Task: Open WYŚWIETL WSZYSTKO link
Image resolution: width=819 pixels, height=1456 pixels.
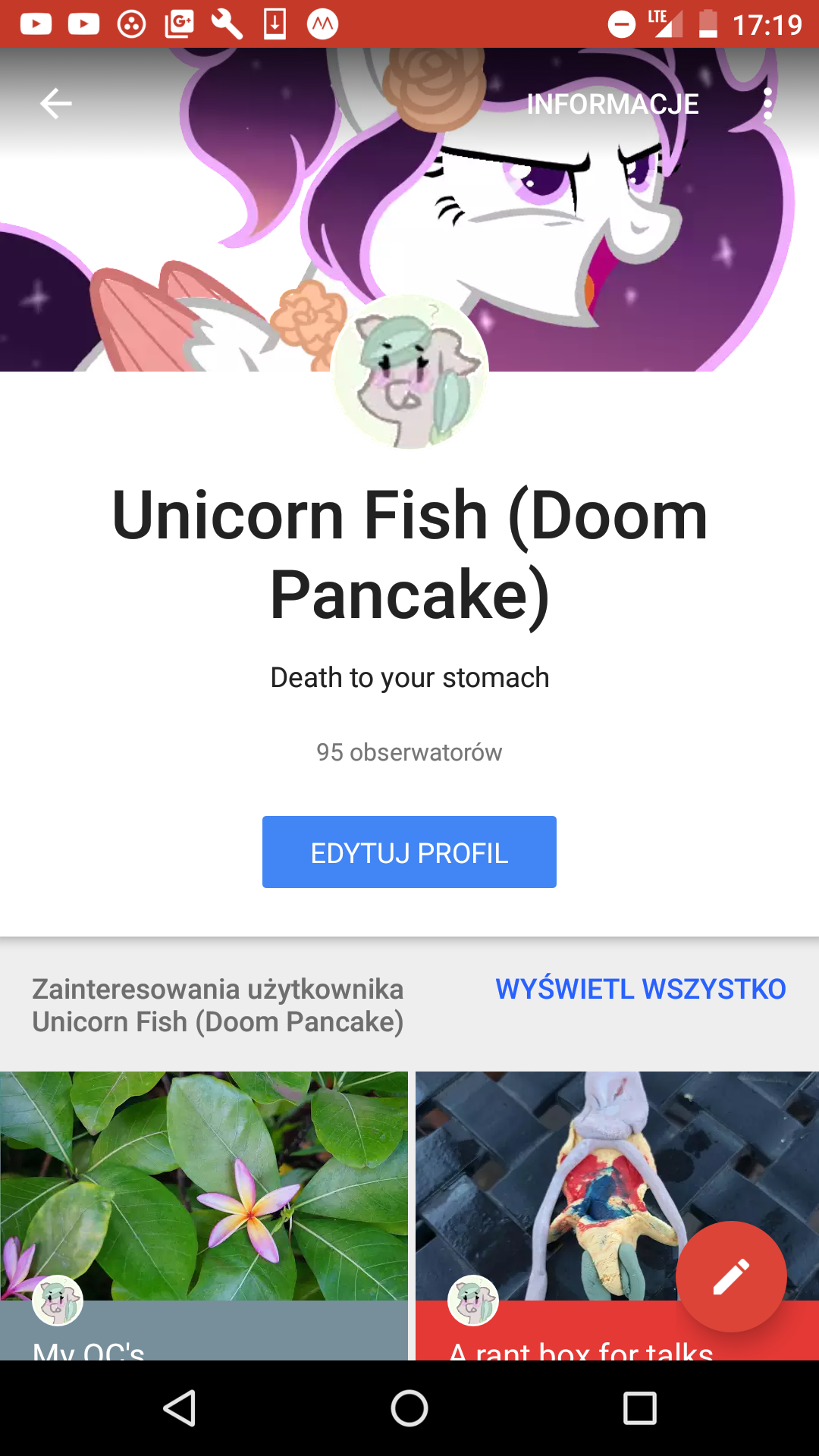Action: pos(640,989)
